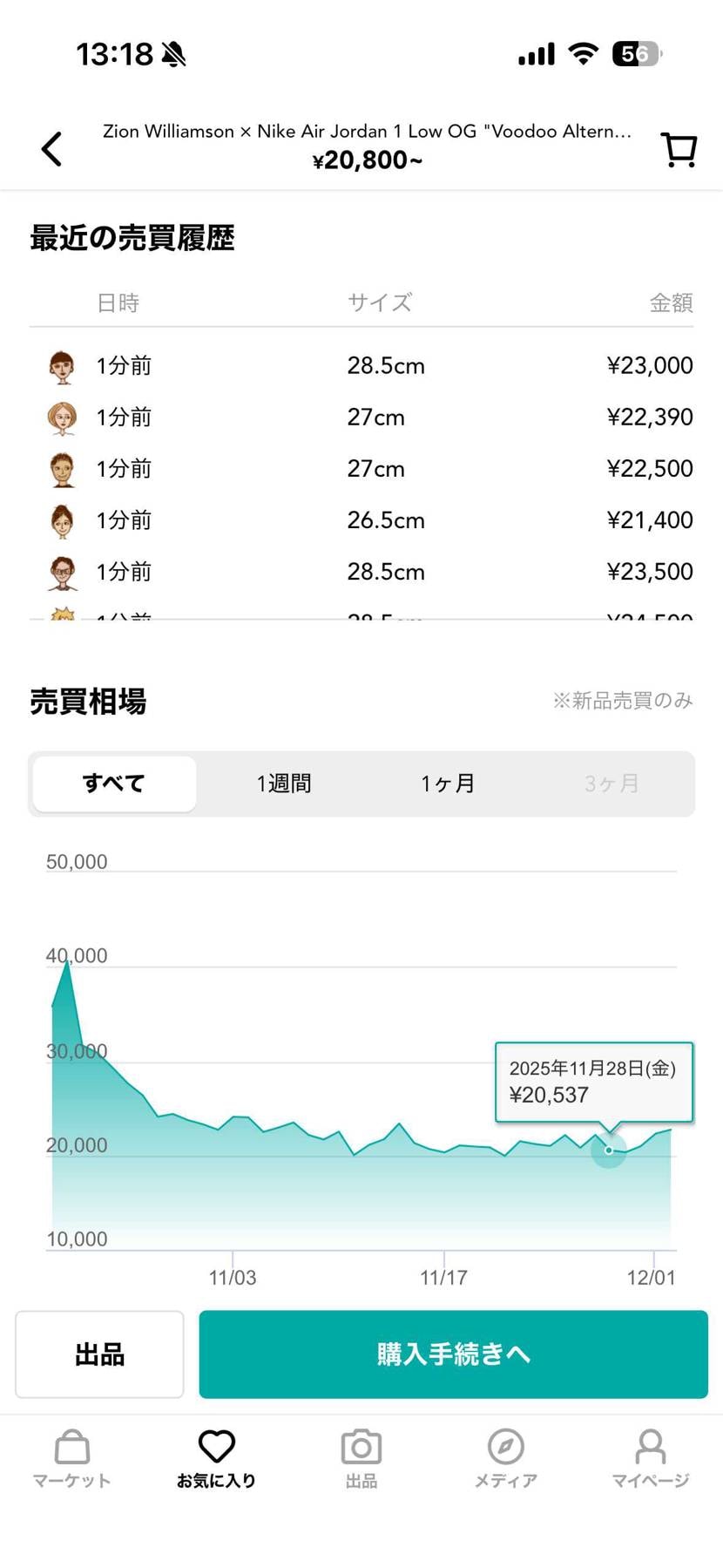This screenshot has height=1568, width=723.
Task: Open the メディア compass icon
Action: 506,1447
